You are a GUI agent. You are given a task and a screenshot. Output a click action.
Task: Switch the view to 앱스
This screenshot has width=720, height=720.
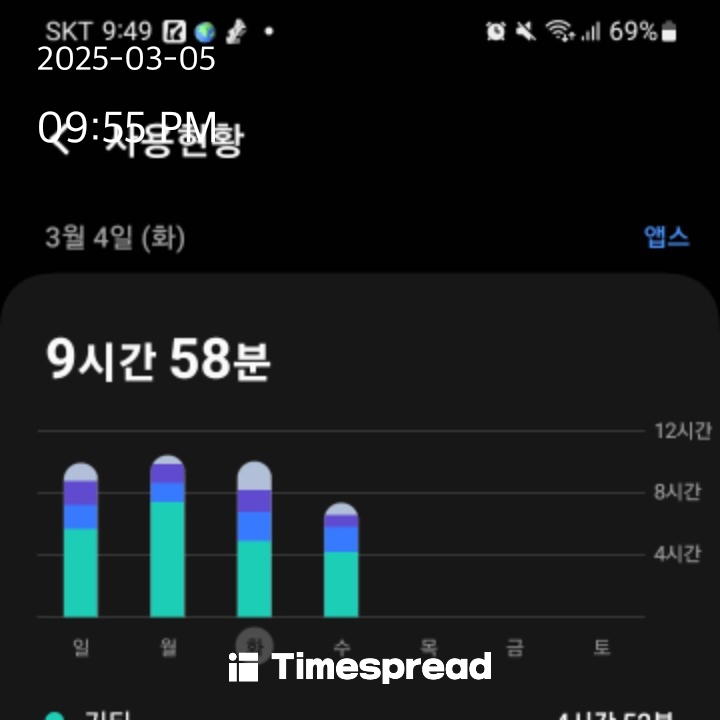666,237
